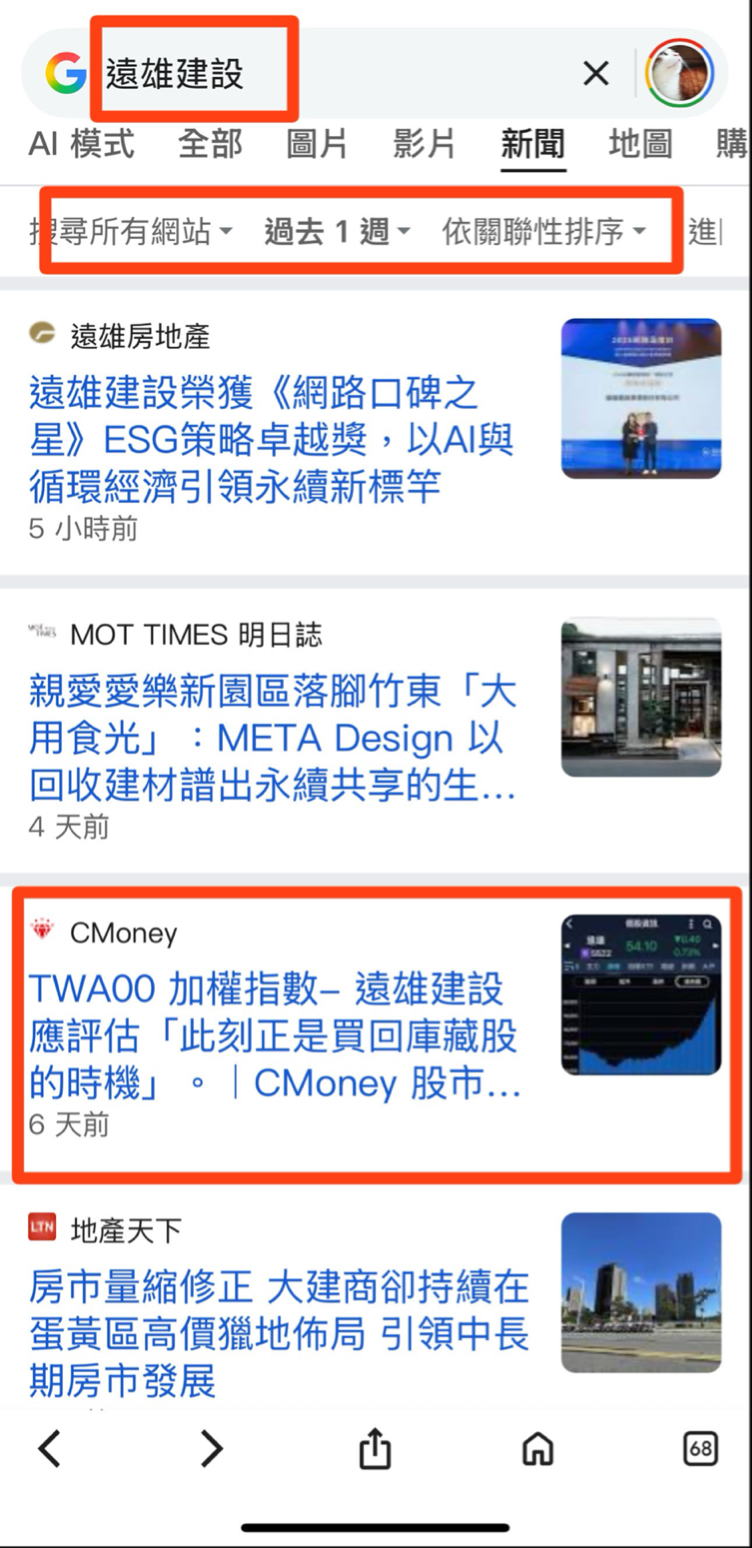Switch to the 影片 tab
The height and width of the screenshot is (1548, 752).
coord(424,144)
